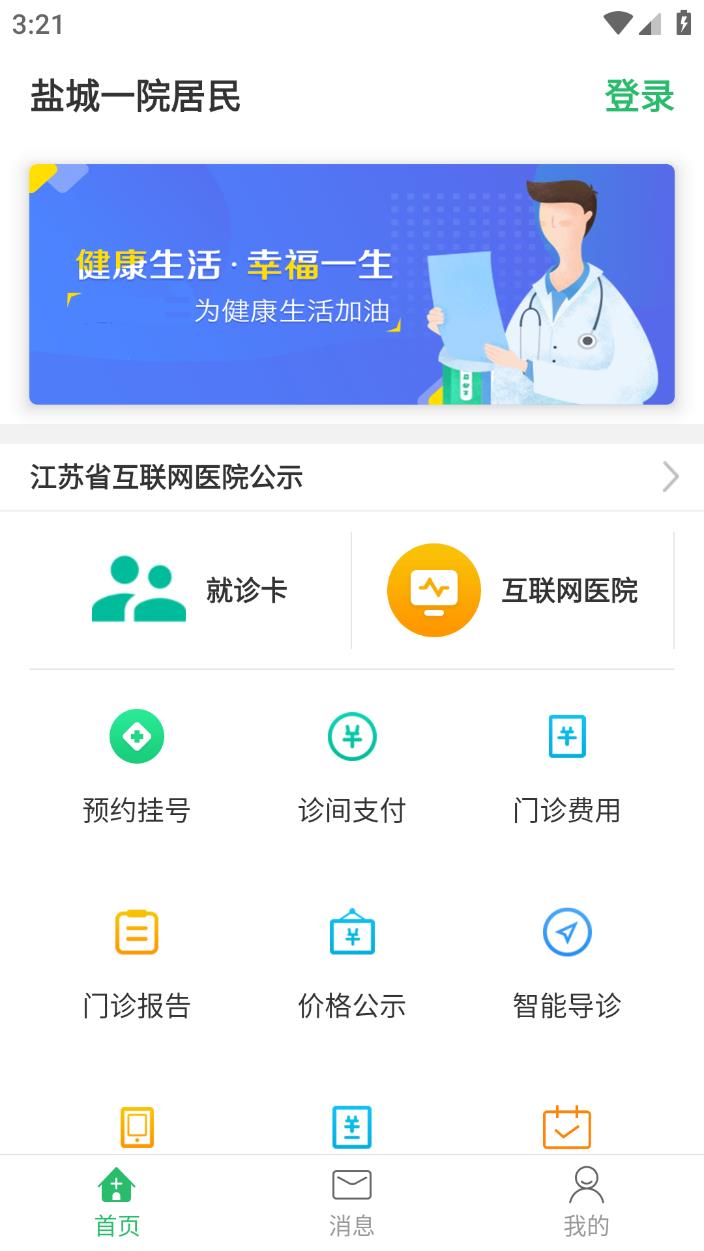The width and height of the screenshot is (704, 1251).
Task: Open the 健康生活 banner
Action: coord(352,284)
